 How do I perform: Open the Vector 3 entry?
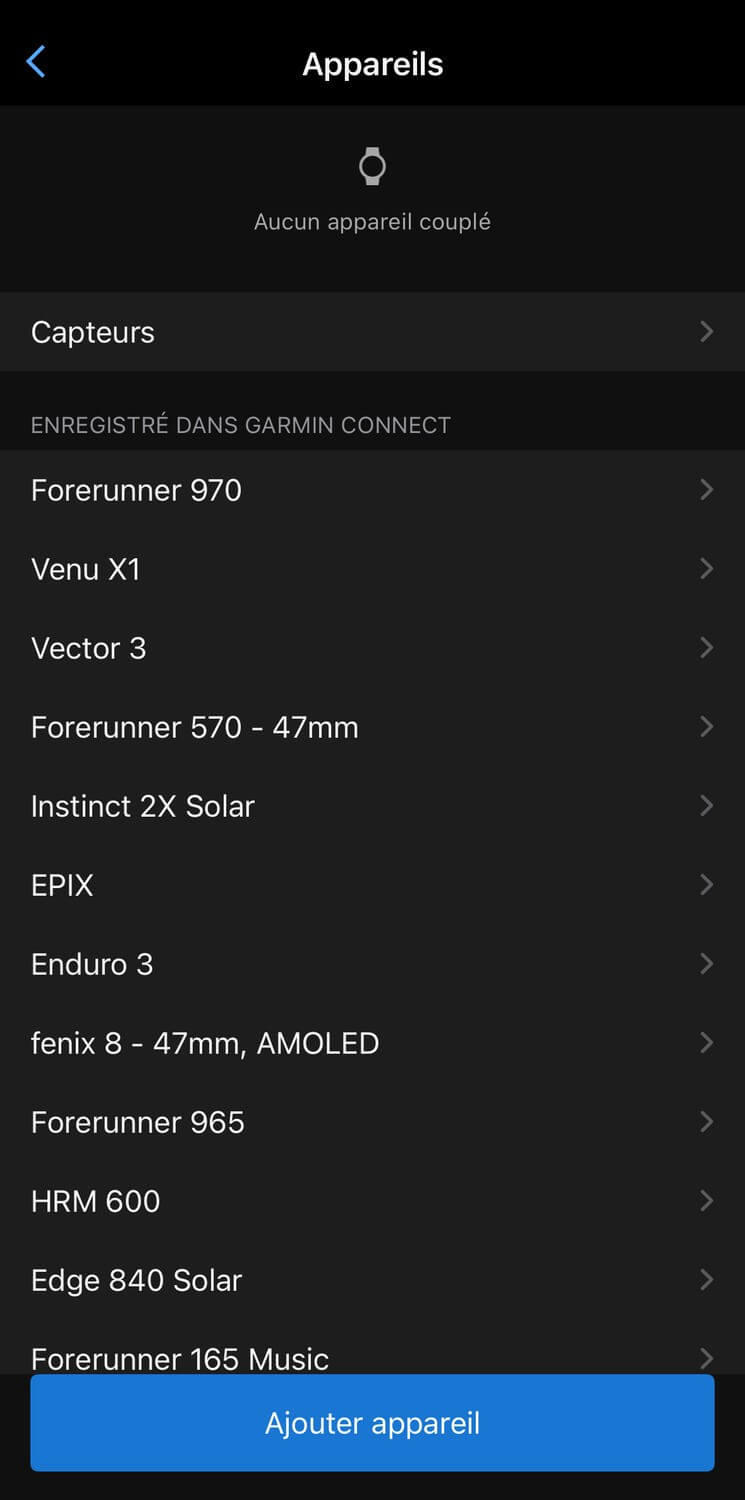tap(372, 648)
